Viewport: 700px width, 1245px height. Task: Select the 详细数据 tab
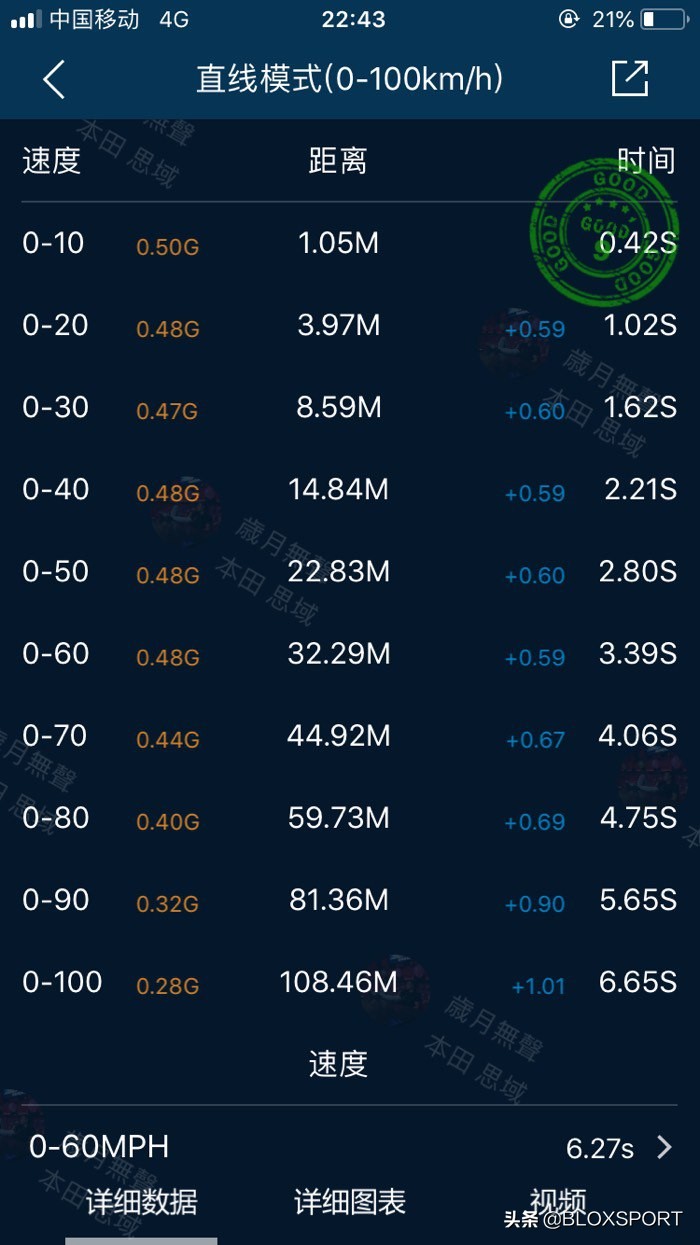tap(141, 1202)
